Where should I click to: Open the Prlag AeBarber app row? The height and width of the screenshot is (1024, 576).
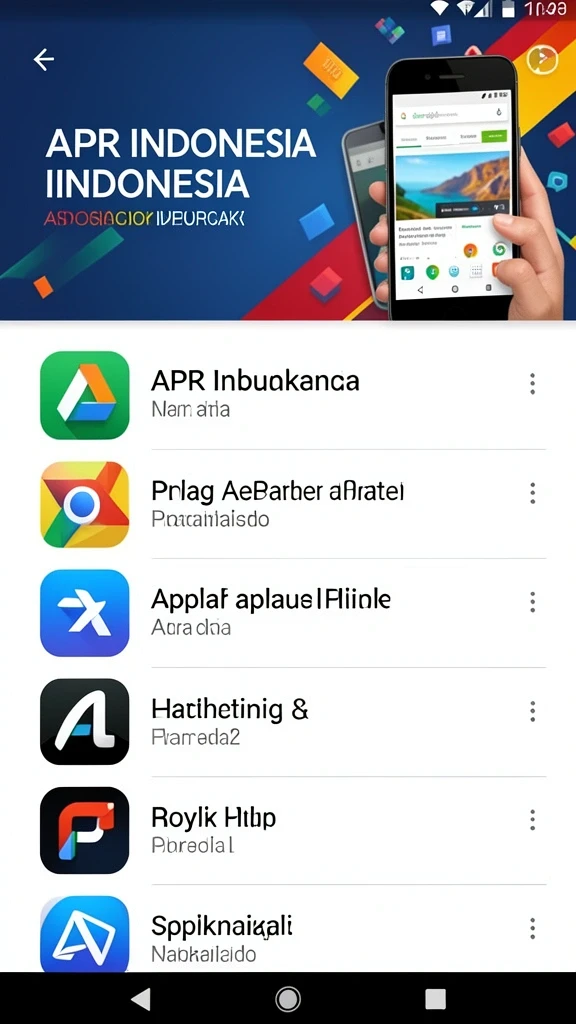pos(288,504)
